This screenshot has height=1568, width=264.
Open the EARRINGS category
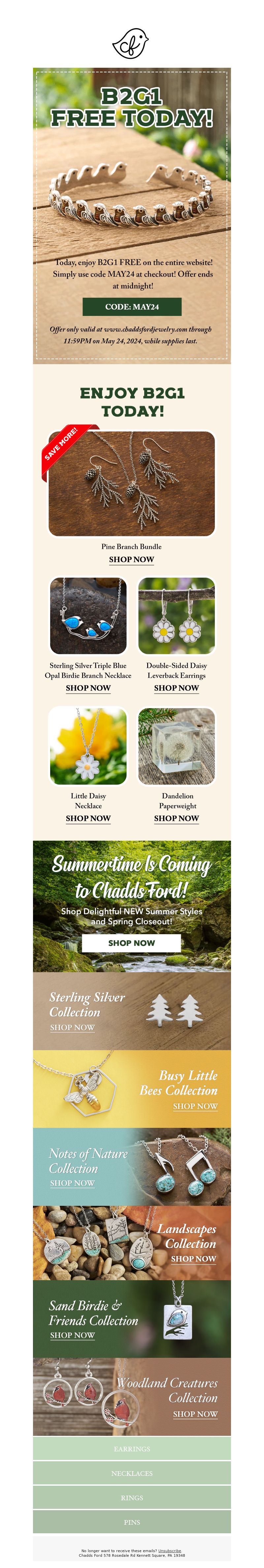(132, 1449)
